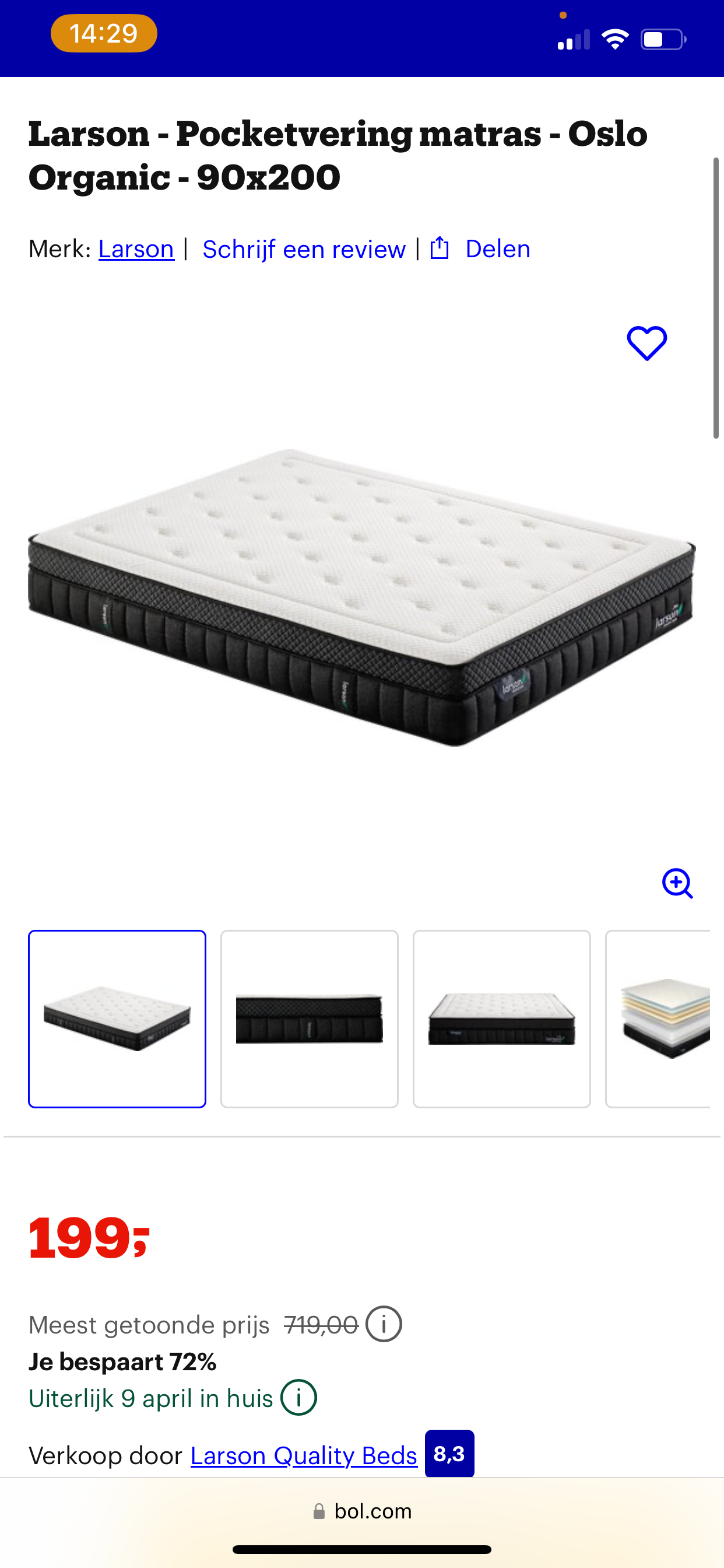Open the Larson brand link

[x=136, y=249]
